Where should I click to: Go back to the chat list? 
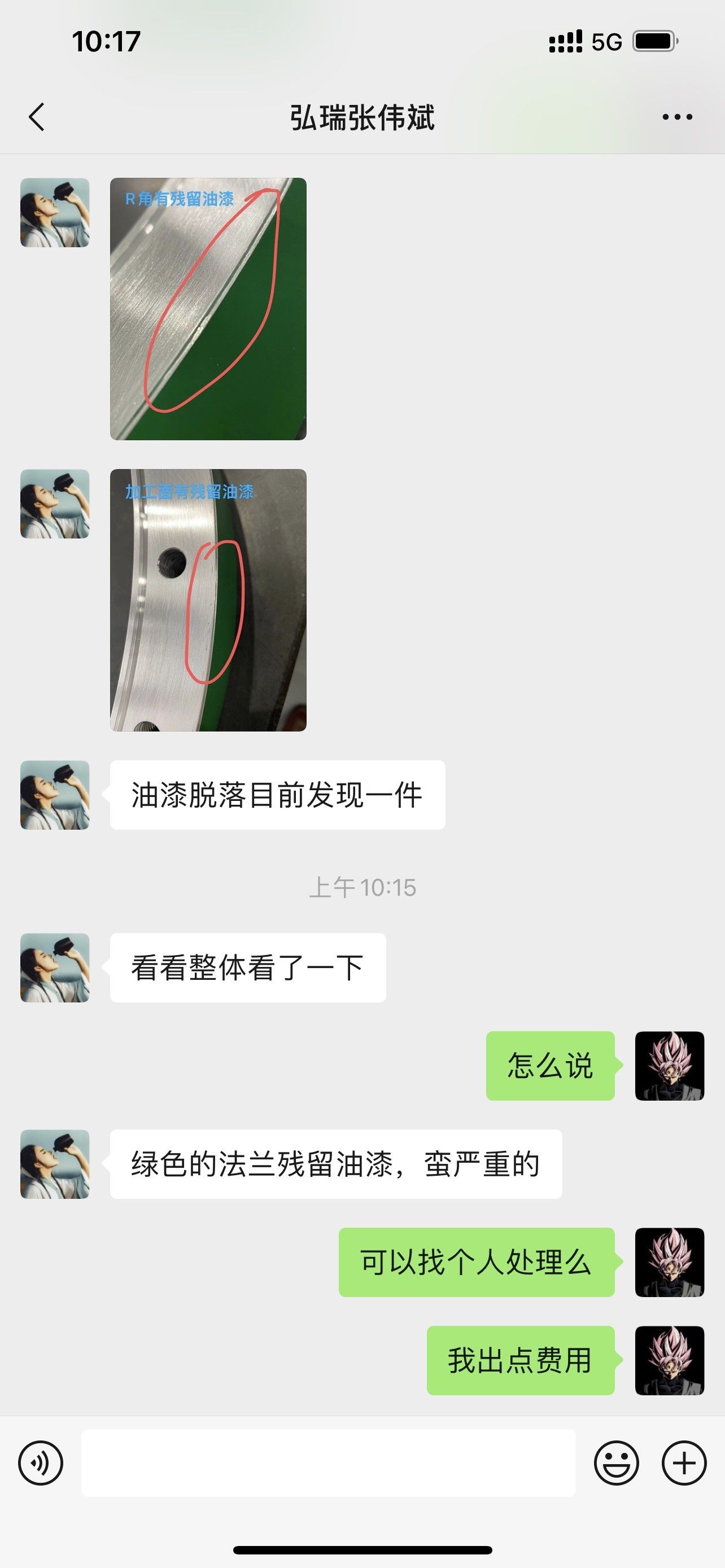[x=37, y=117]
